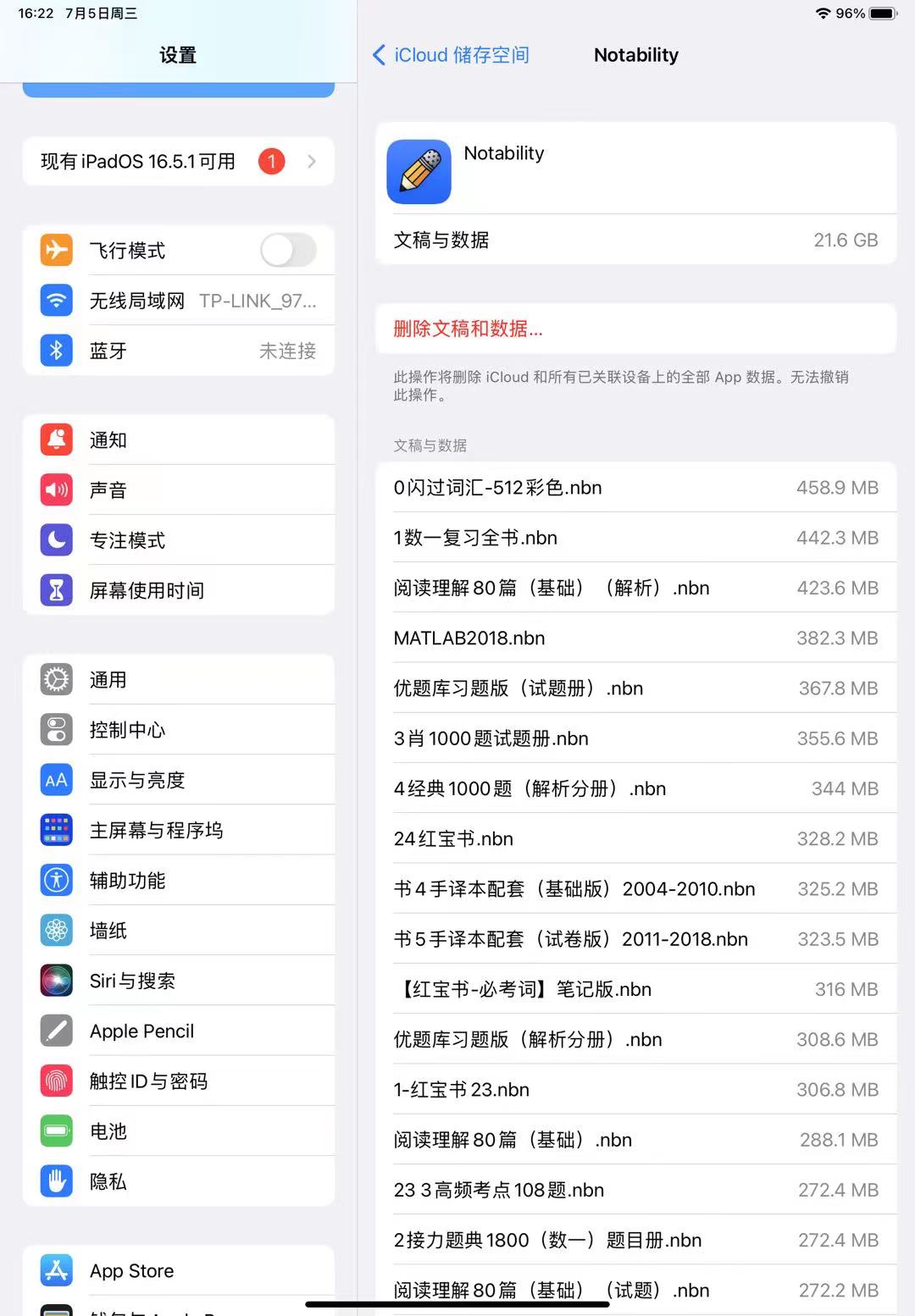Open Apple Pencil settings
The width and height of the screenshot is (915, 1316).
click(x=178, y=1031)
